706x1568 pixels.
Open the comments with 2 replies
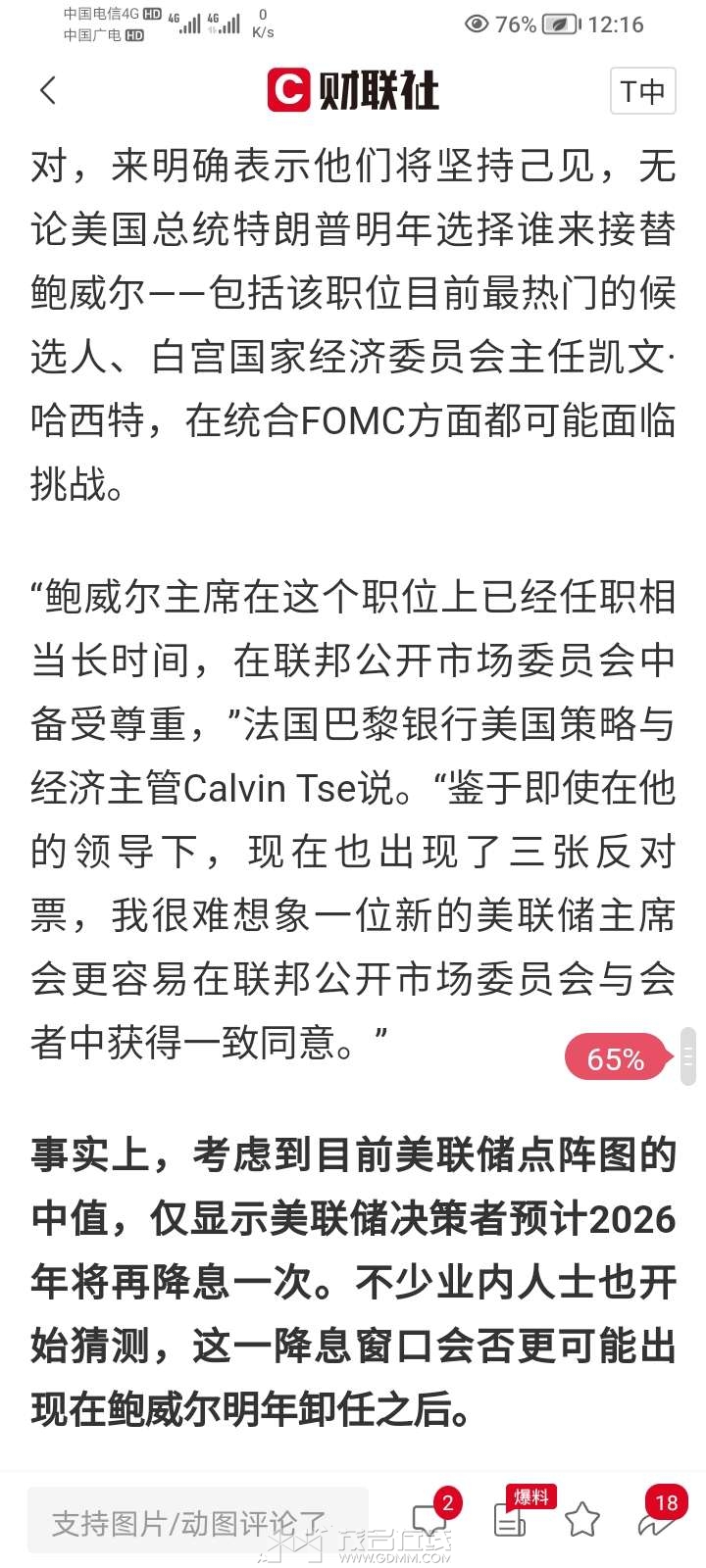pos(429,1520)
